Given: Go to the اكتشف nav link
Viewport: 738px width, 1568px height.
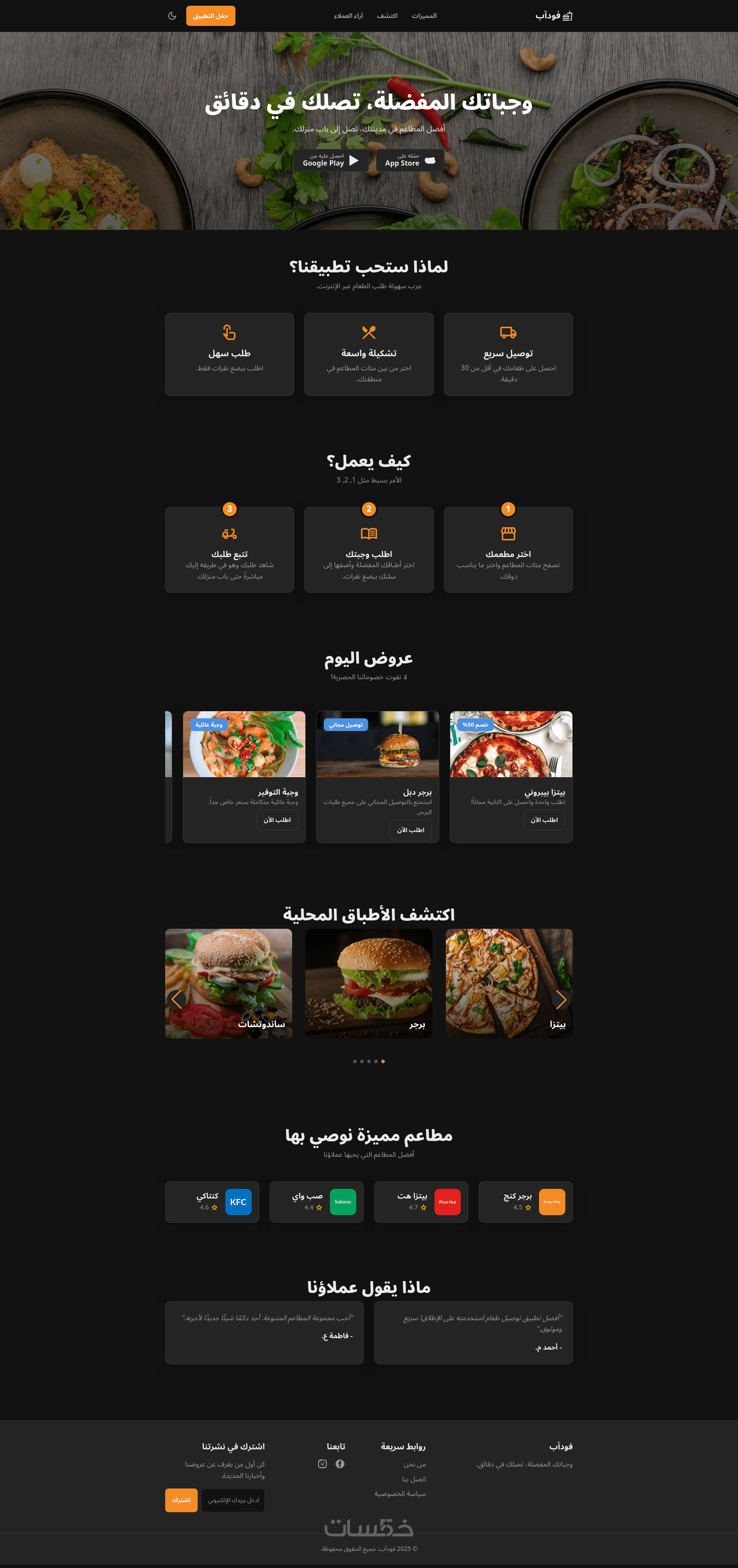Looking at the screenshot, I should coord(387,16).
